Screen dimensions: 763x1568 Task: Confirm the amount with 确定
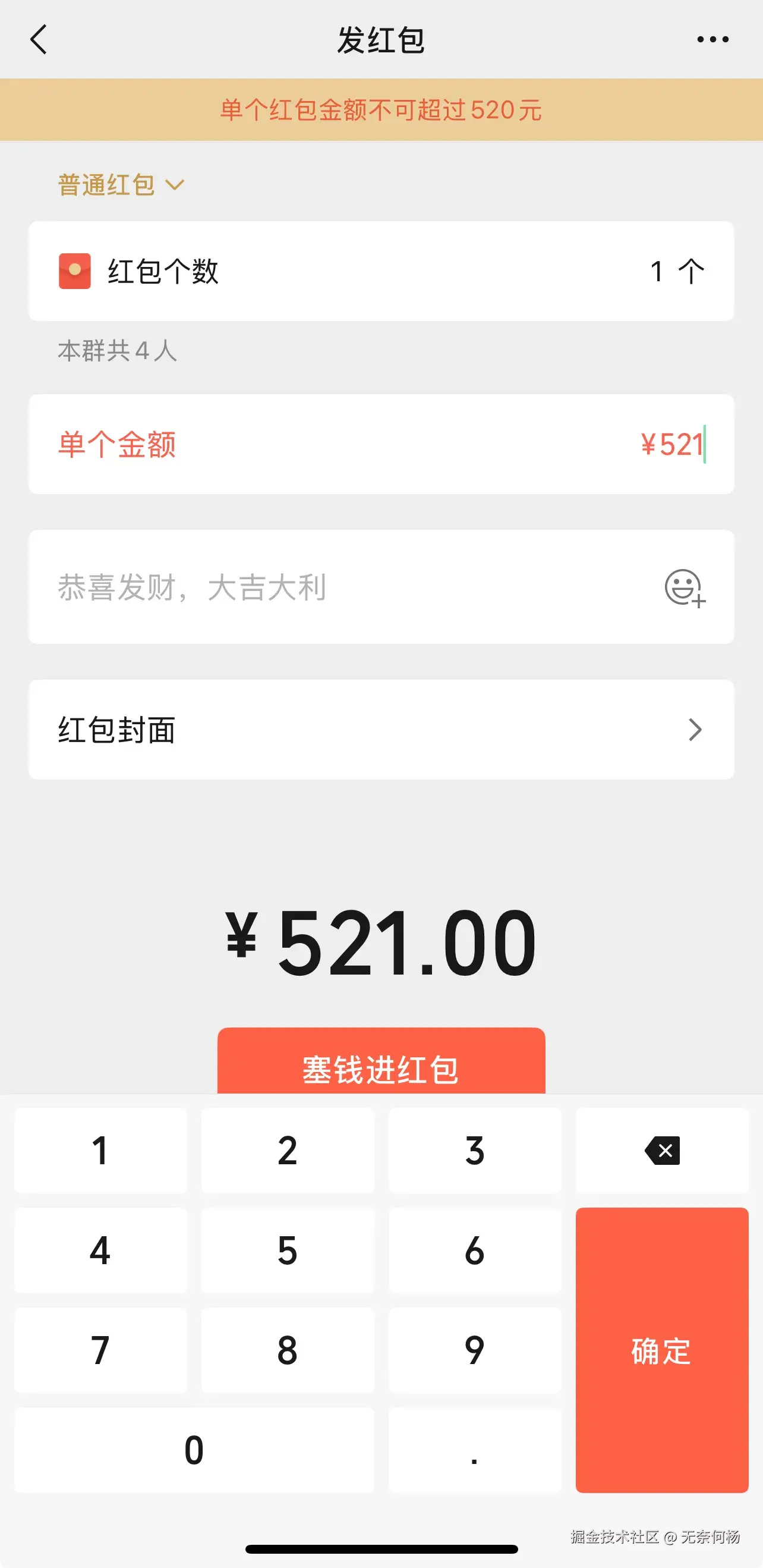pyautogui.click(x=662, y=1350)
